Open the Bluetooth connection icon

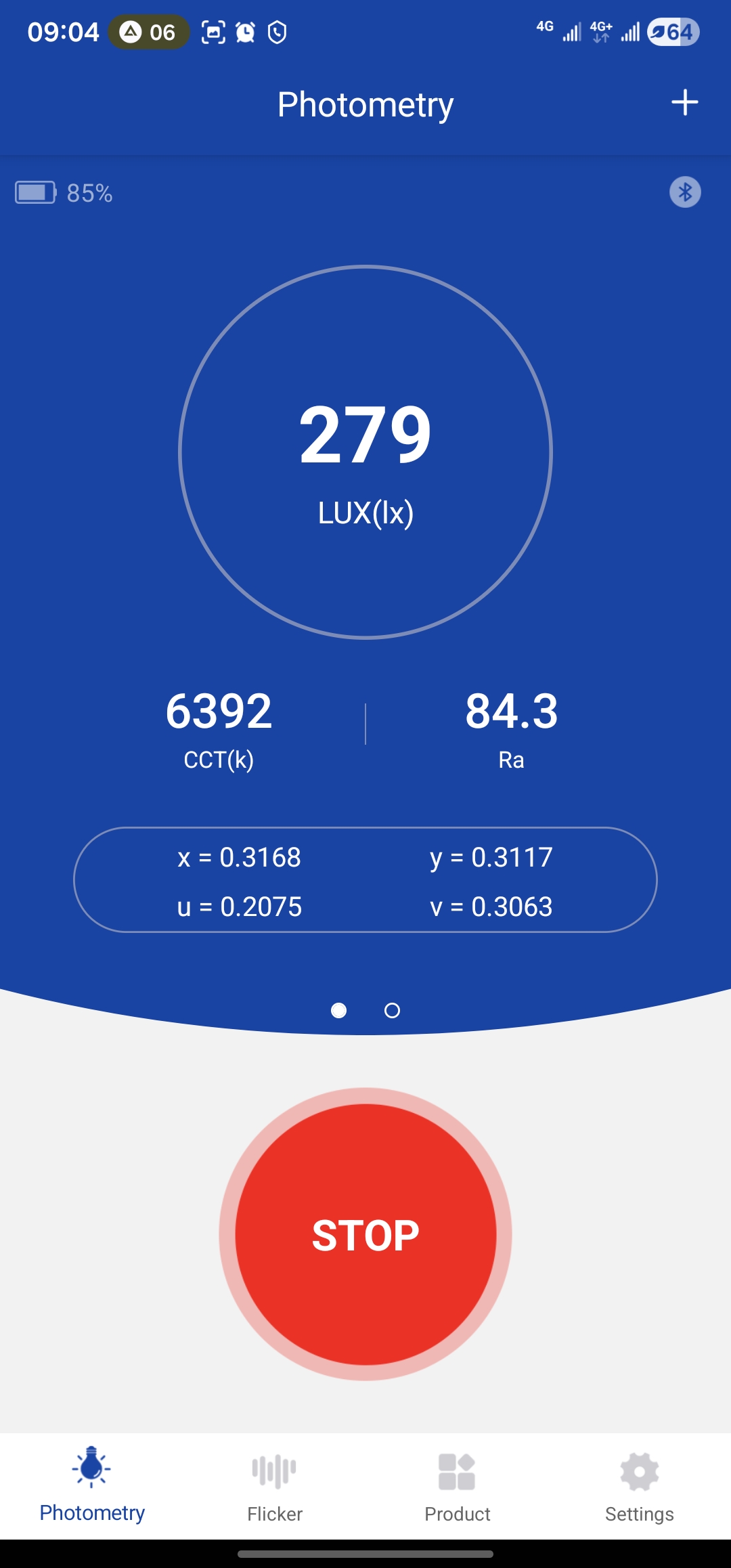tap(685, 192)
